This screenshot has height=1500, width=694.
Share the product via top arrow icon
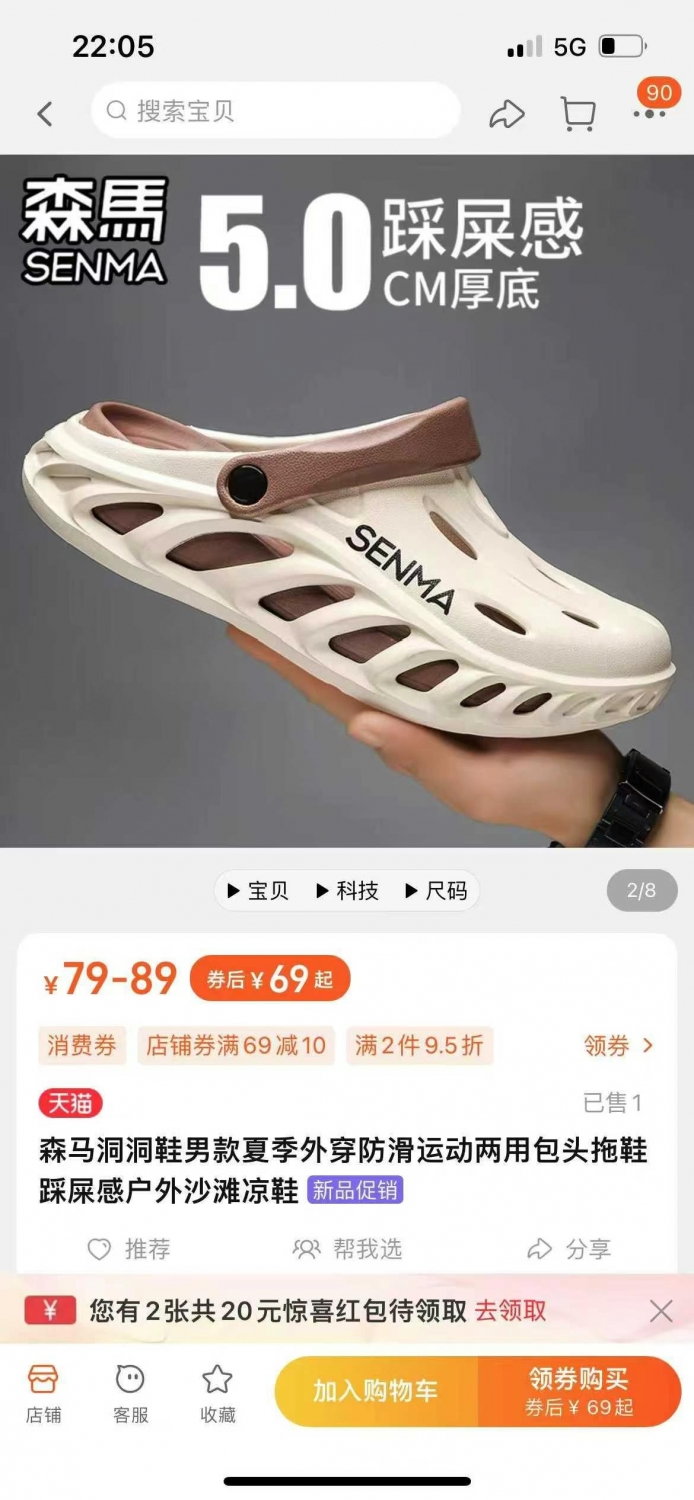pos(507,114)
